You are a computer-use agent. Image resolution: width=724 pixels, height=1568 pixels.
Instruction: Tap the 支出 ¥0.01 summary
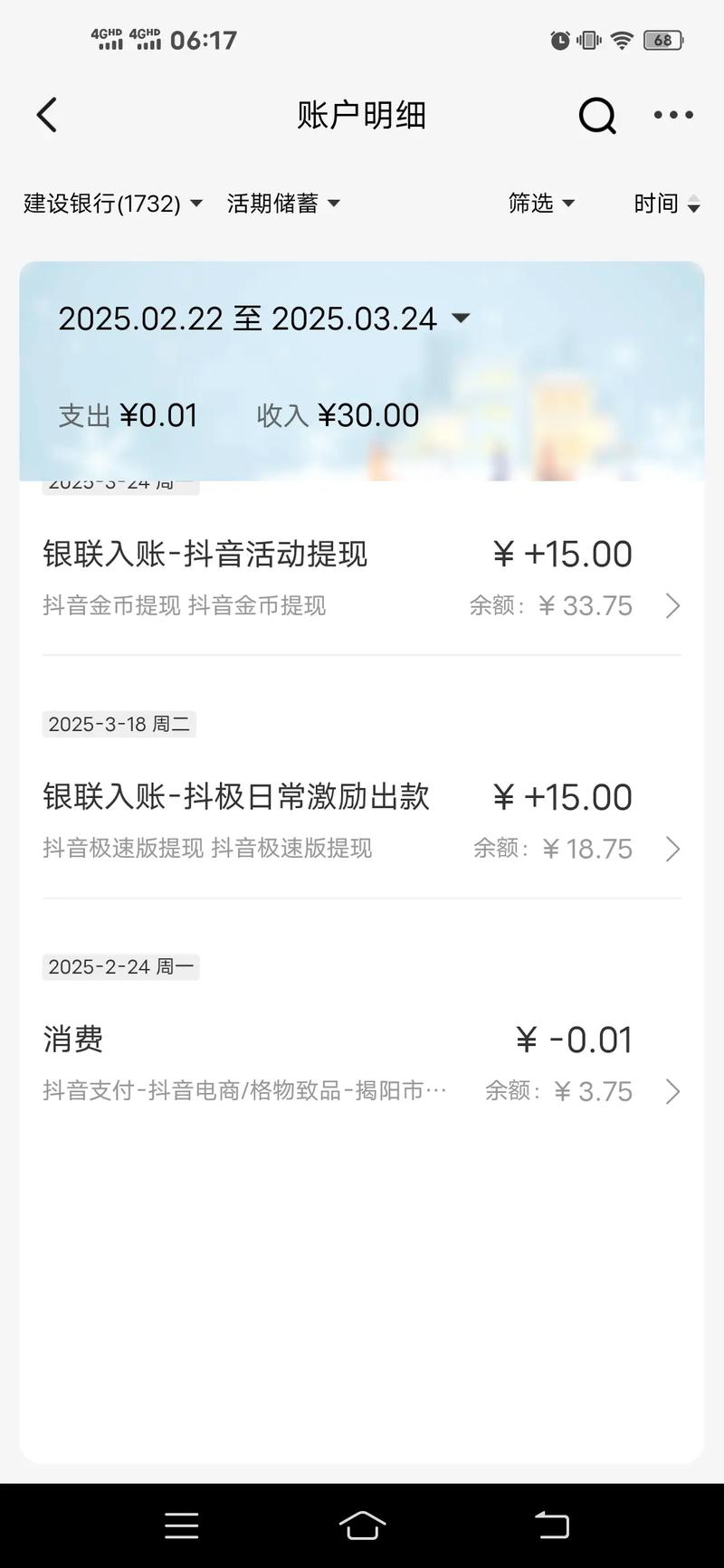(128, 414)
